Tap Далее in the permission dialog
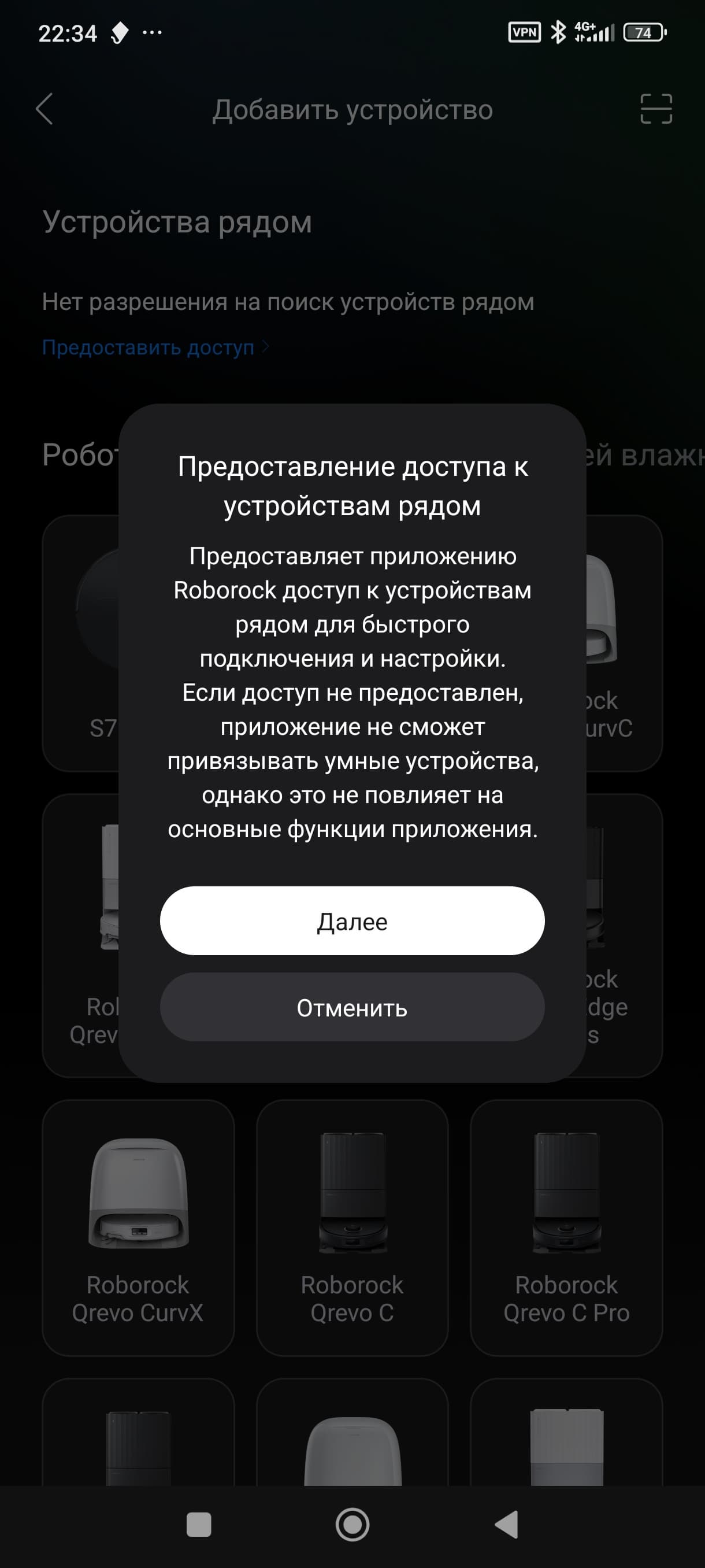 [x=352, y=921]
